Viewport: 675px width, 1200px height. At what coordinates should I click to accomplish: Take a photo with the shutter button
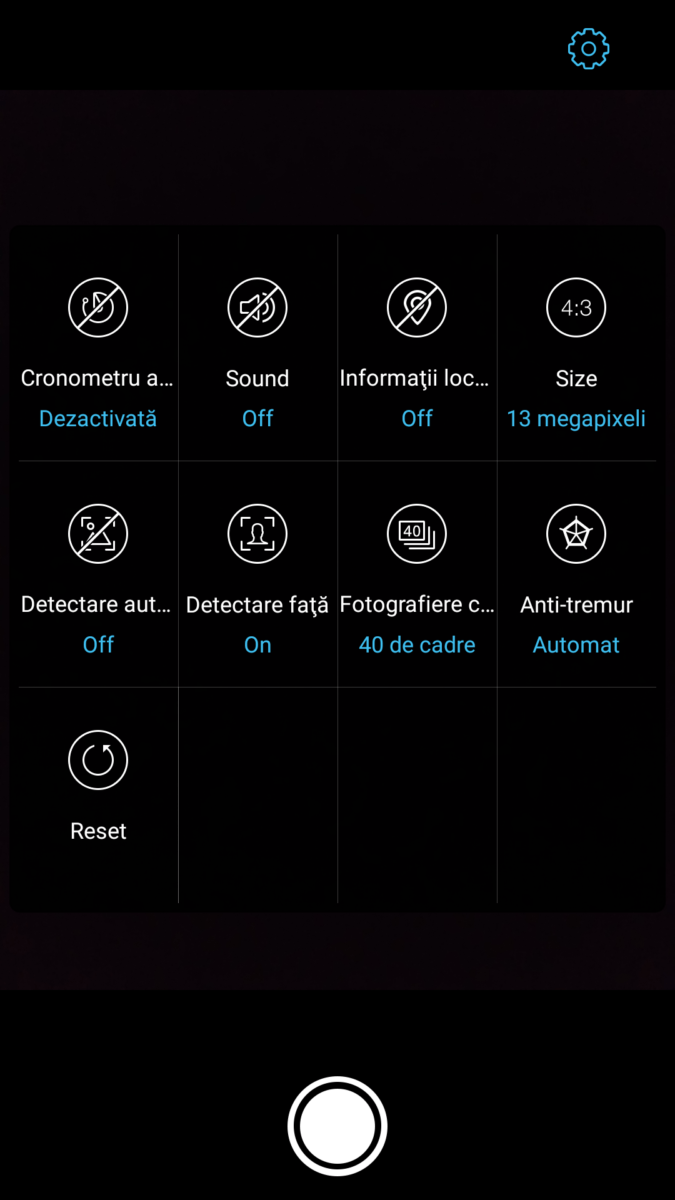337,1126
